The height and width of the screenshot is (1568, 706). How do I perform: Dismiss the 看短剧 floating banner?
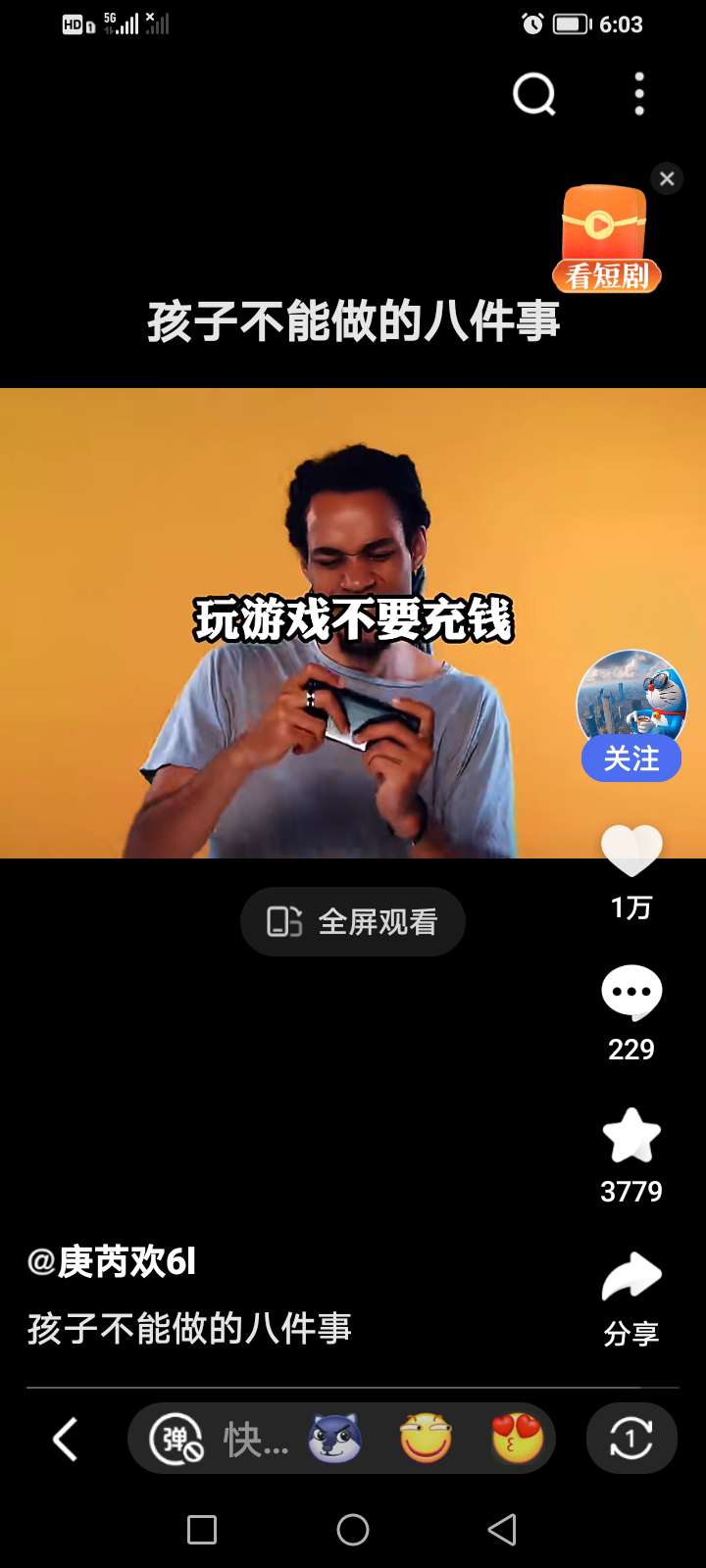667,178
